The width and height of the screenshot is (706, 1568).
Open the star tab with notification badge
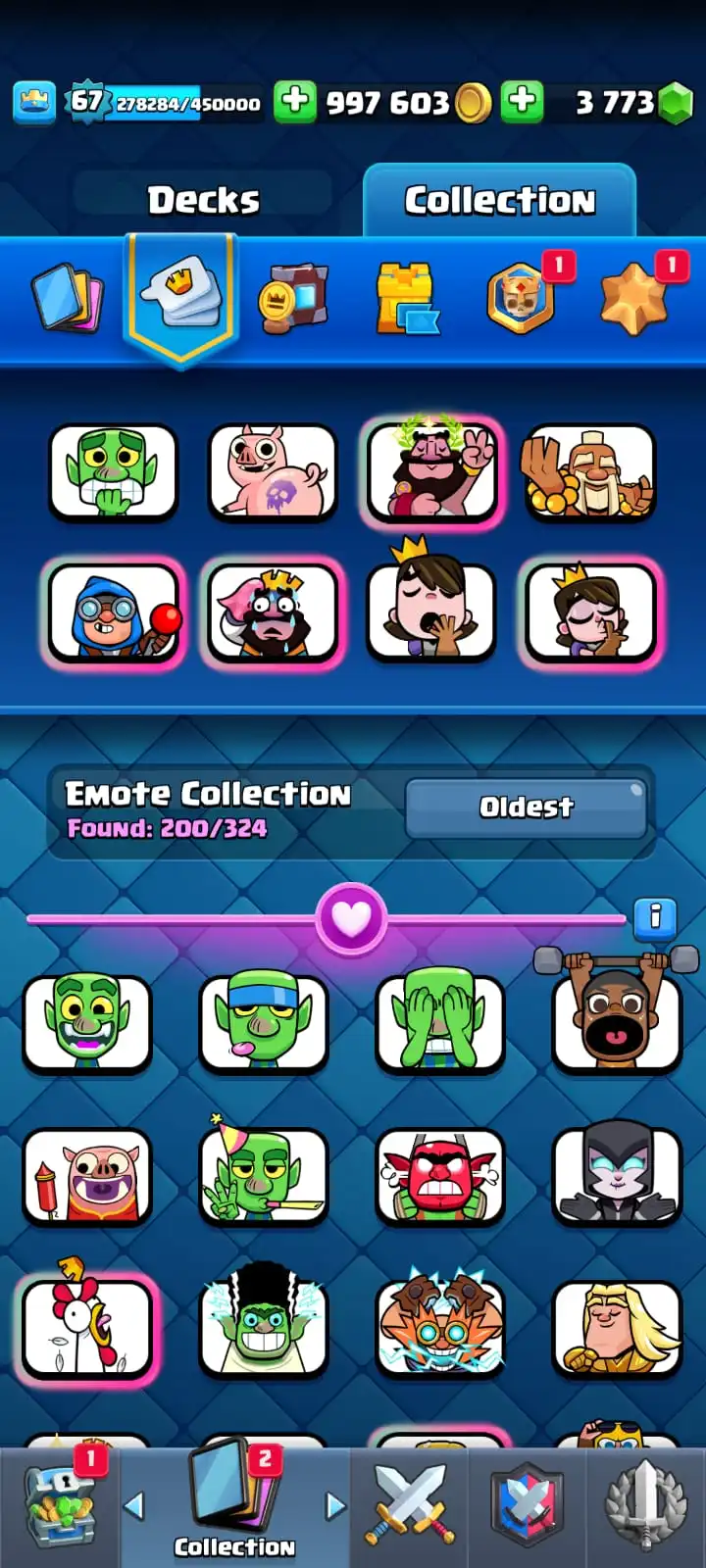[x=635, y=298]
